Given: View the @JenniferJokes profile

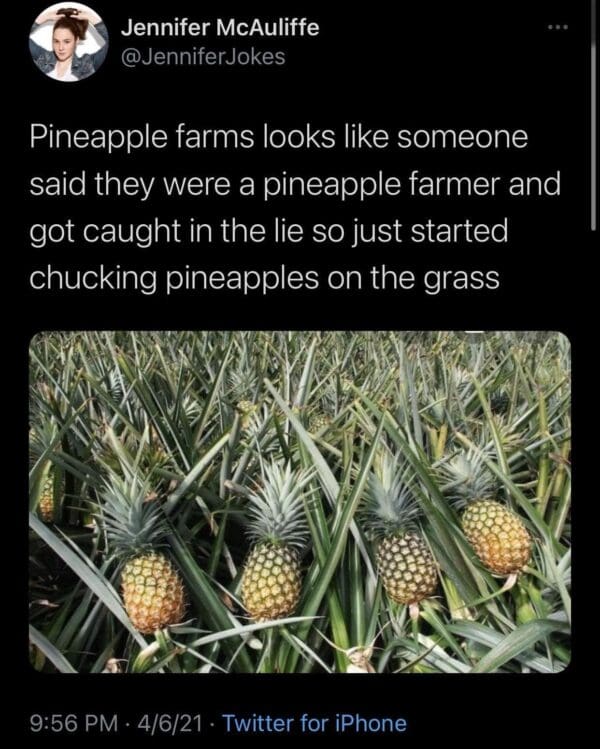Looking at the screenshot, I should (203, 57).
